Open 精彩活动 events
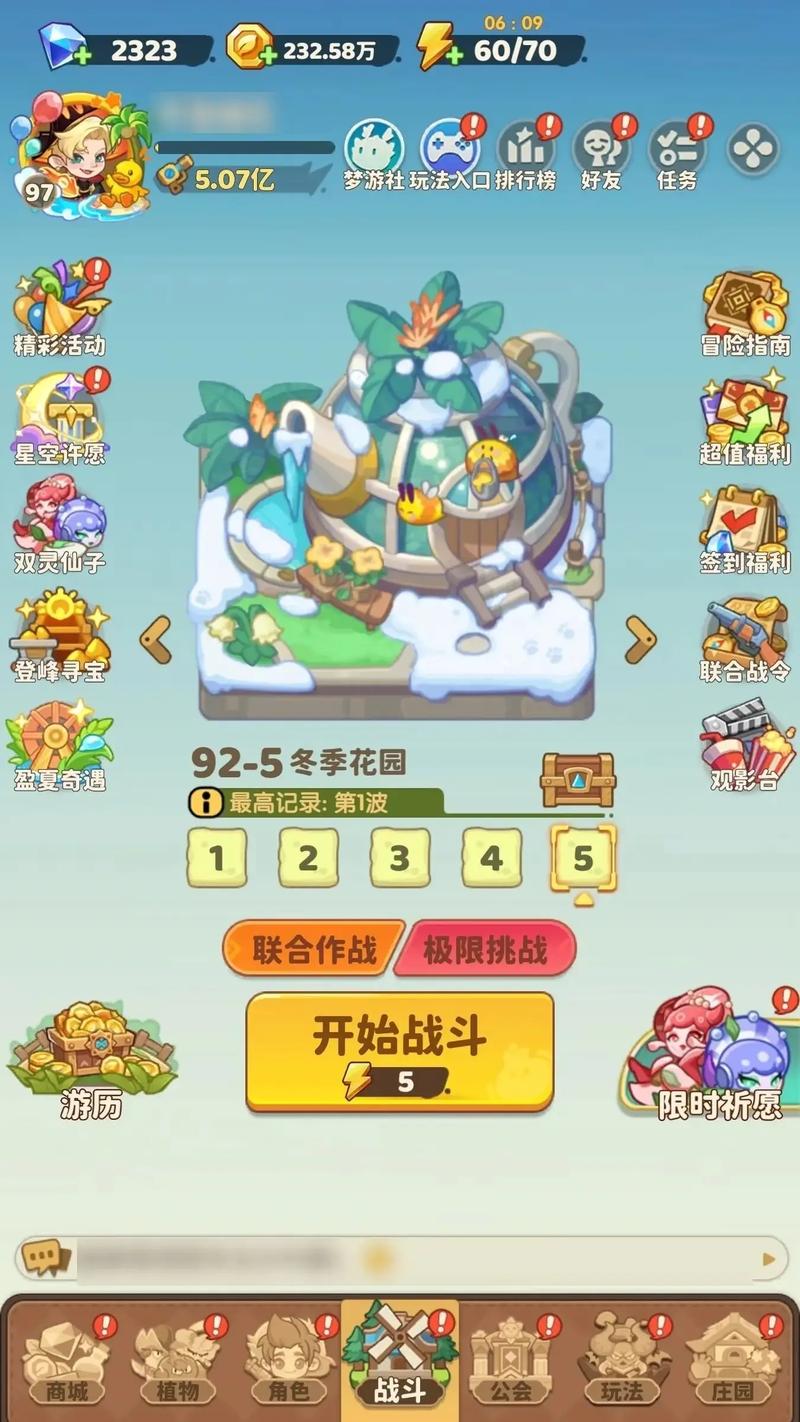800x1422 pixels. point(60,310)
